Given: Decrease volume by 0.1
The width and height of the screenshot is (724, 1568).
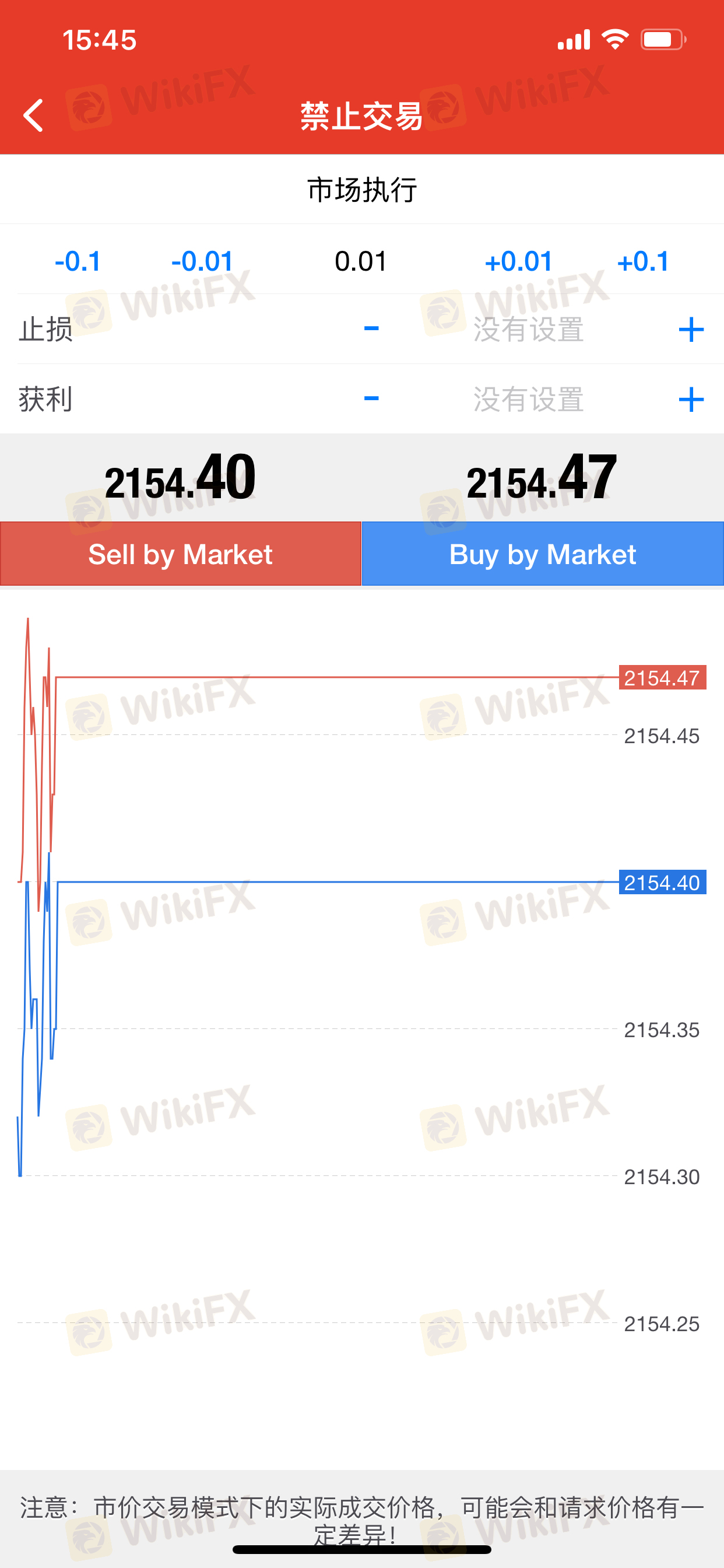Looking at the screenshot, I should [x=78, y=262].
